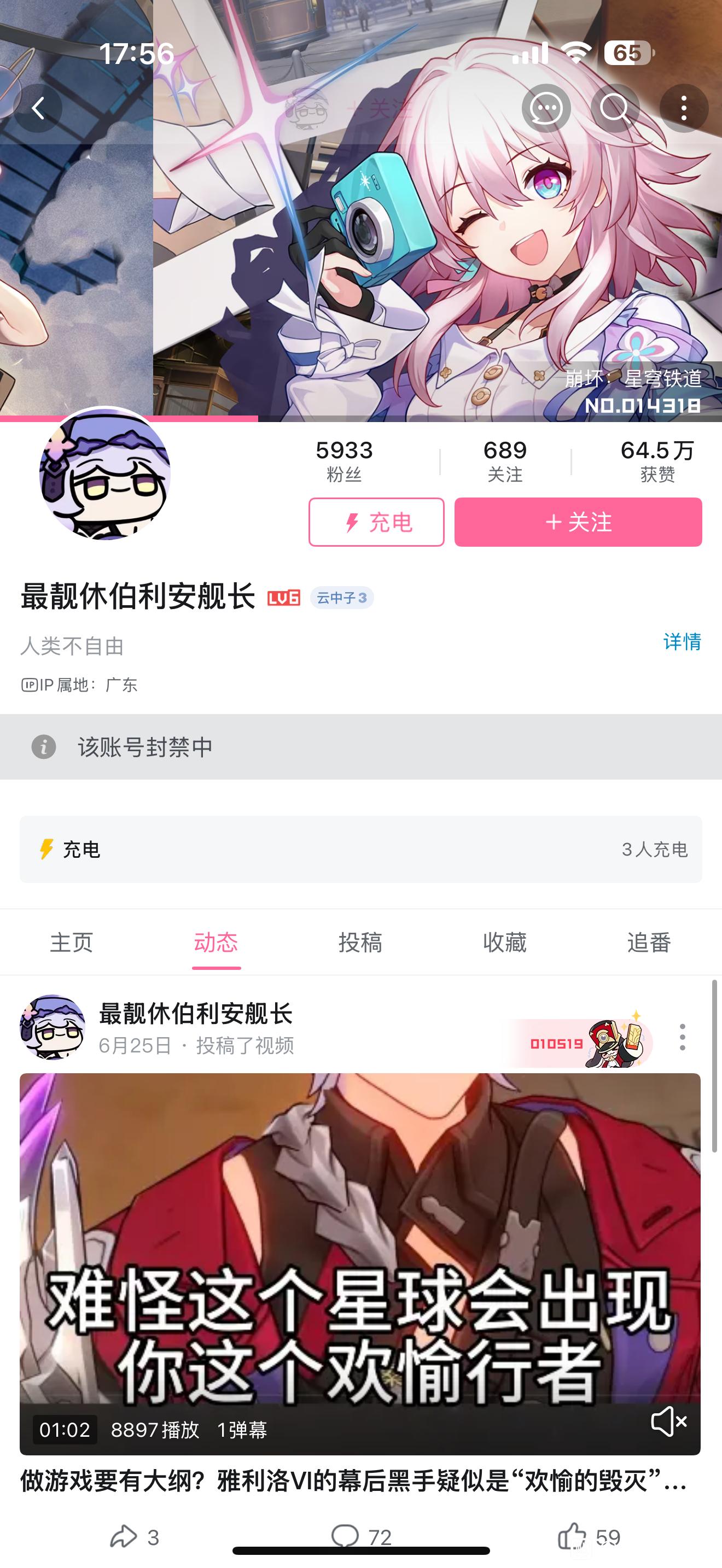Screen dimensions: 722x1568
Task: Open the 充电 row showing 3人充电
Action: pos(360,849)
